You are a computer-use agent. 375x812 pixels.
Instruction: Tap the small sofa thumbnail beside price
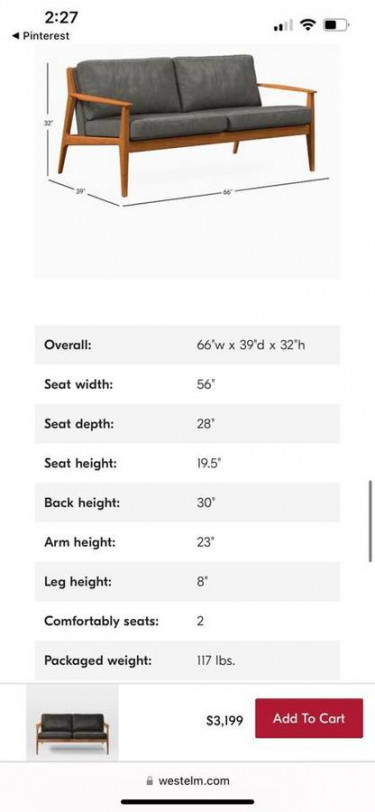(x=73, y=722)
